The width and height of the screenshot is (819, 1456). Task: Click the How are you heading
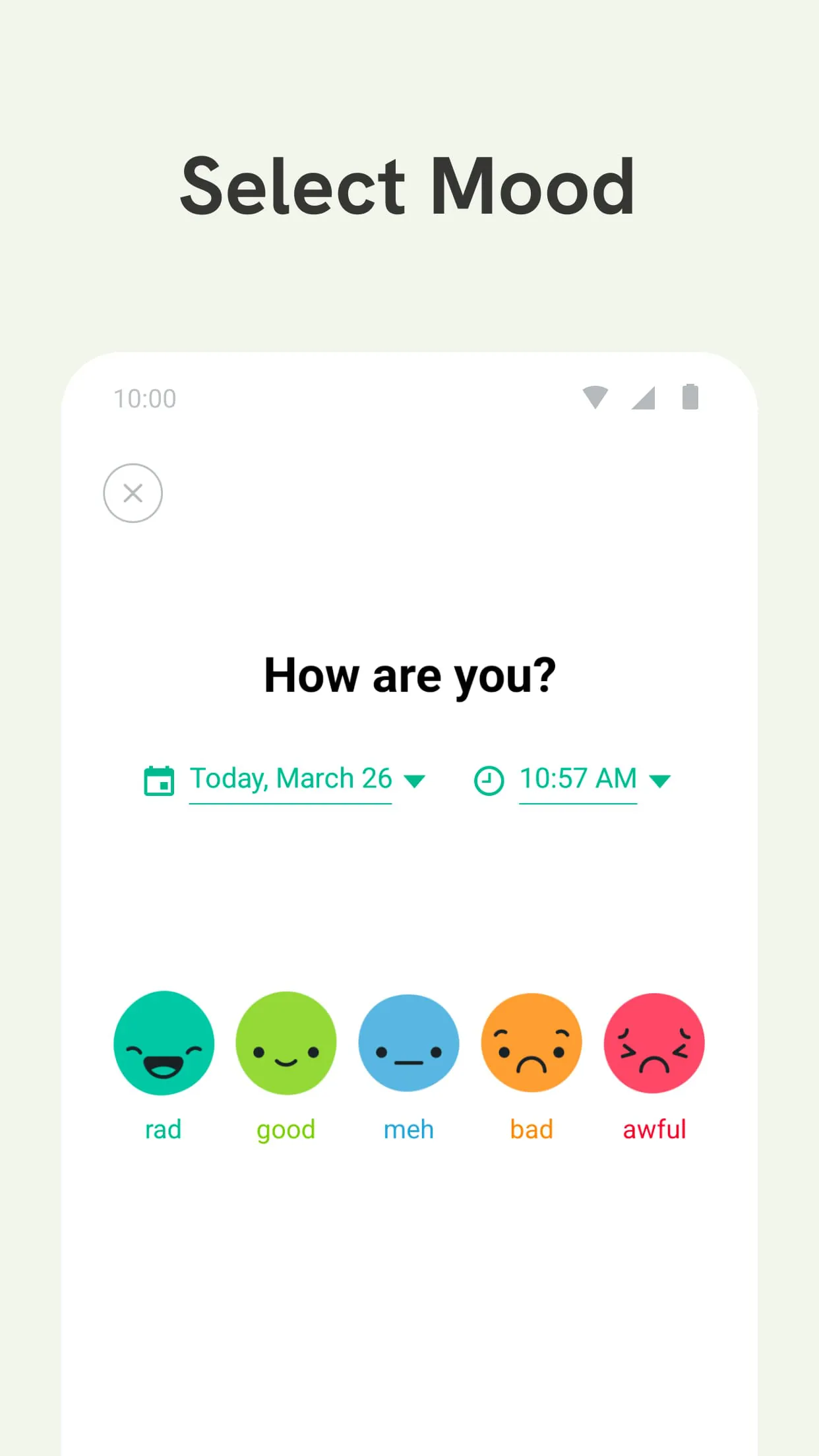[x=409, y=673]
